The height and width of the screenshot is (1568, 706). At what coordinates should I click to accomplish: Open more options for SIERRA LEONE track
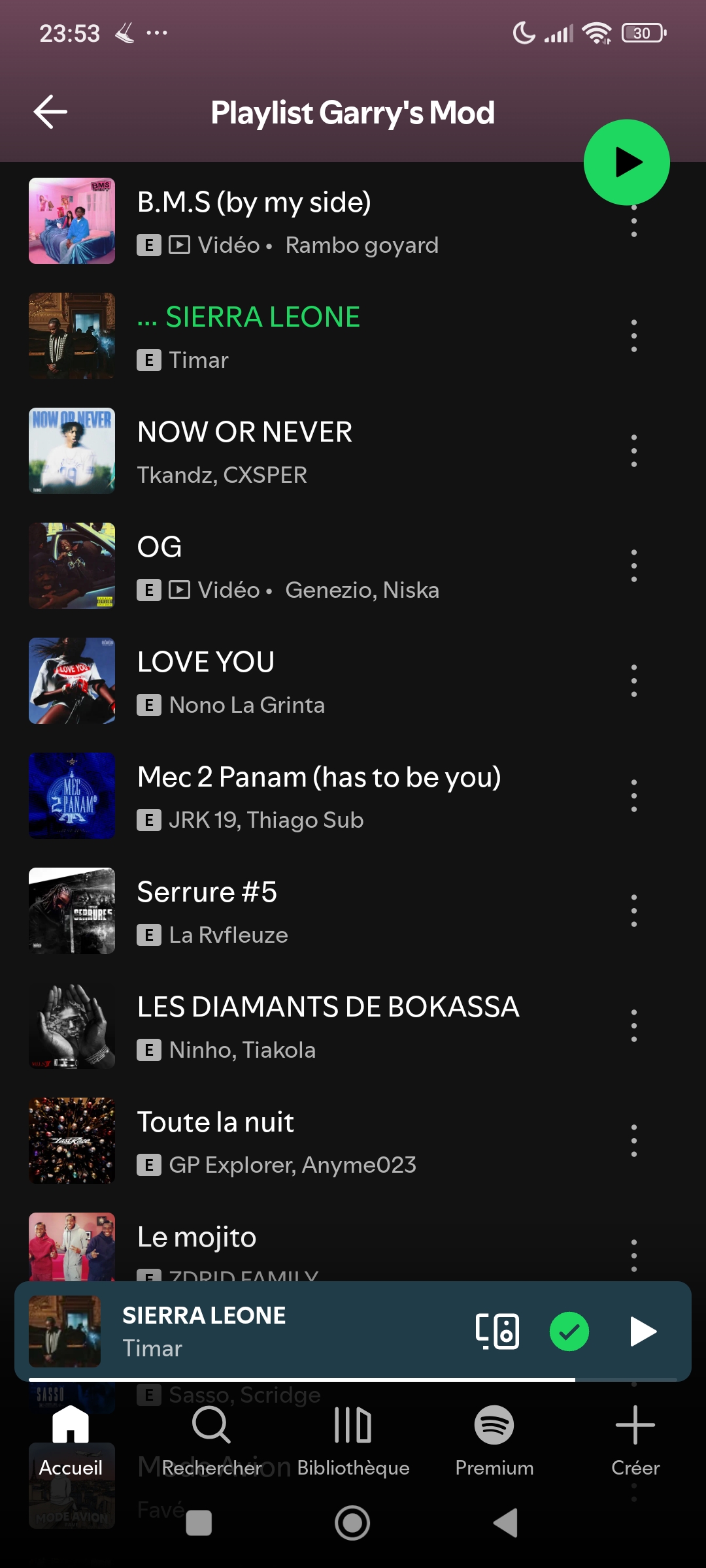click(x=633, y=336)
